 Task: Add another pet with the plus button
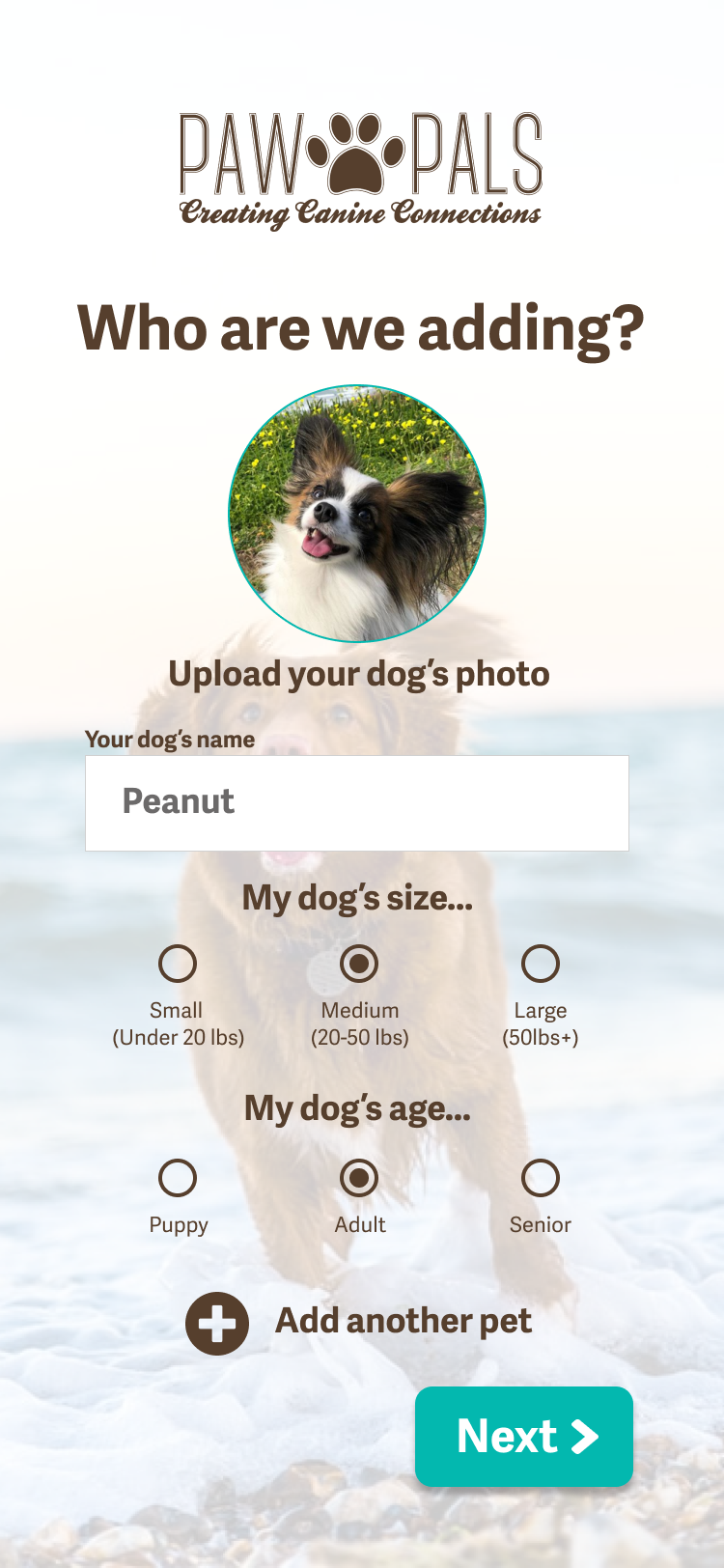tap(217, 1324)
